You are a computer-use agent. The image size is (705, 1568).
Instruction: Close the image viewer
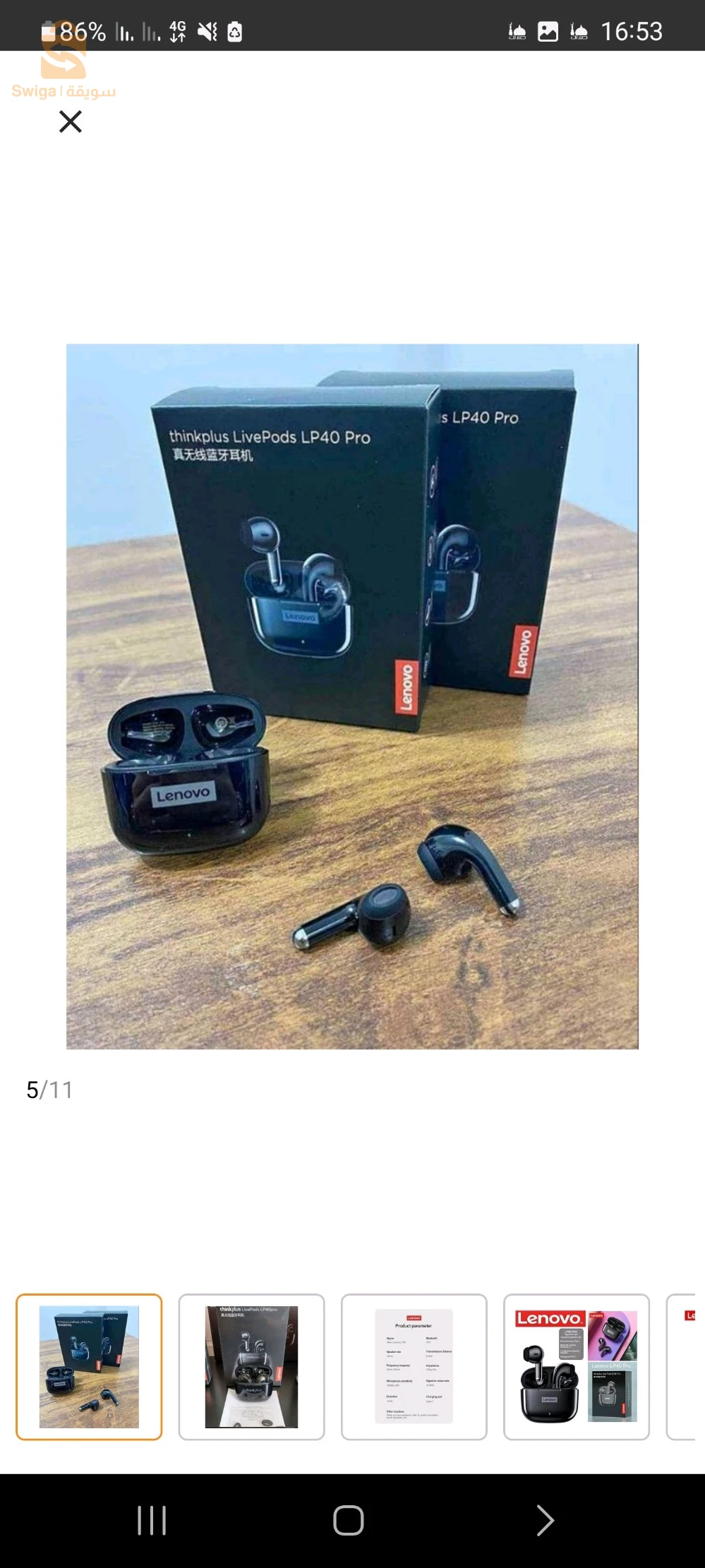coord(71,121)
